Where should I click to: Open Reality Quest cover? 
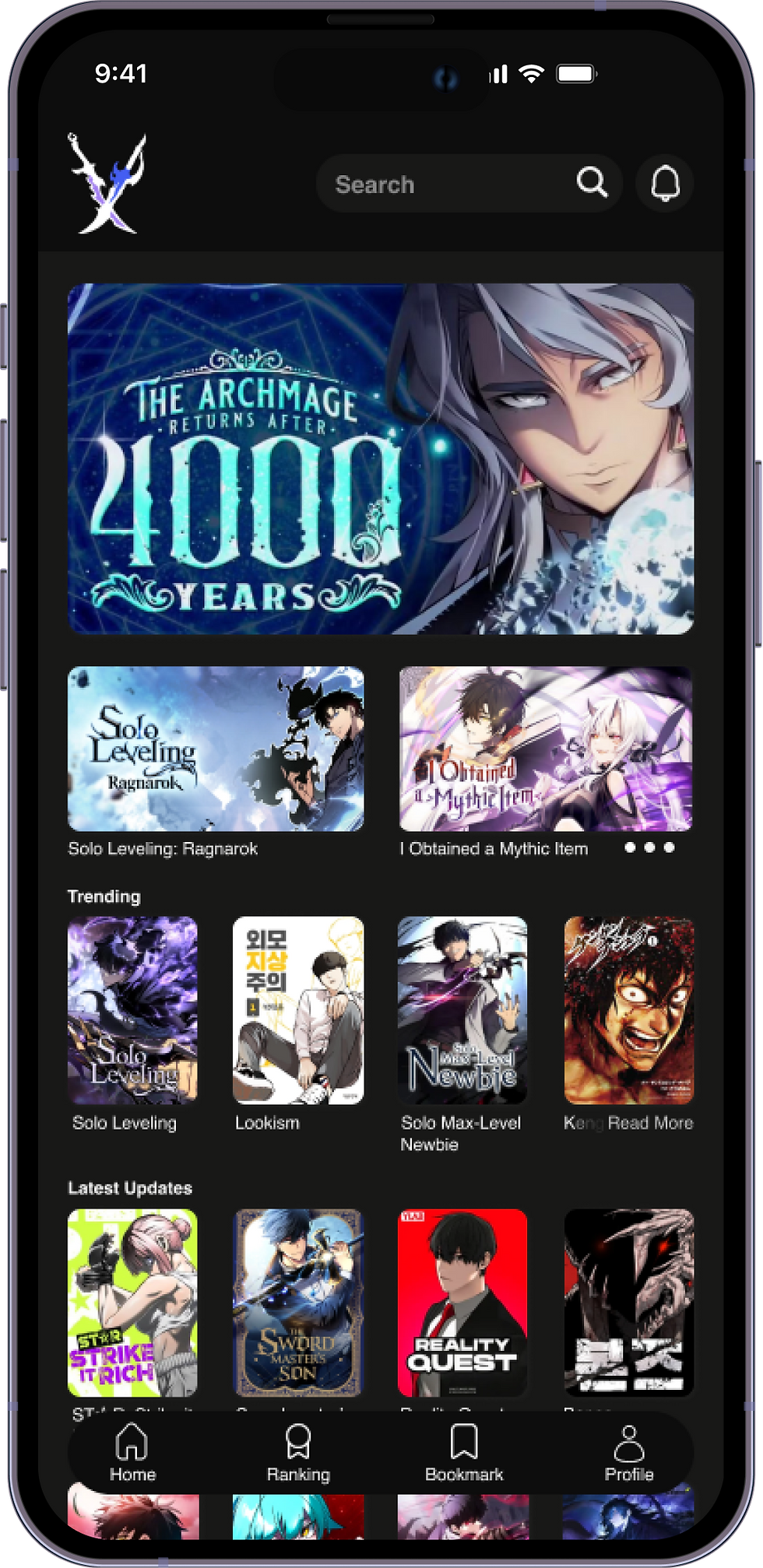(462, 1302)
